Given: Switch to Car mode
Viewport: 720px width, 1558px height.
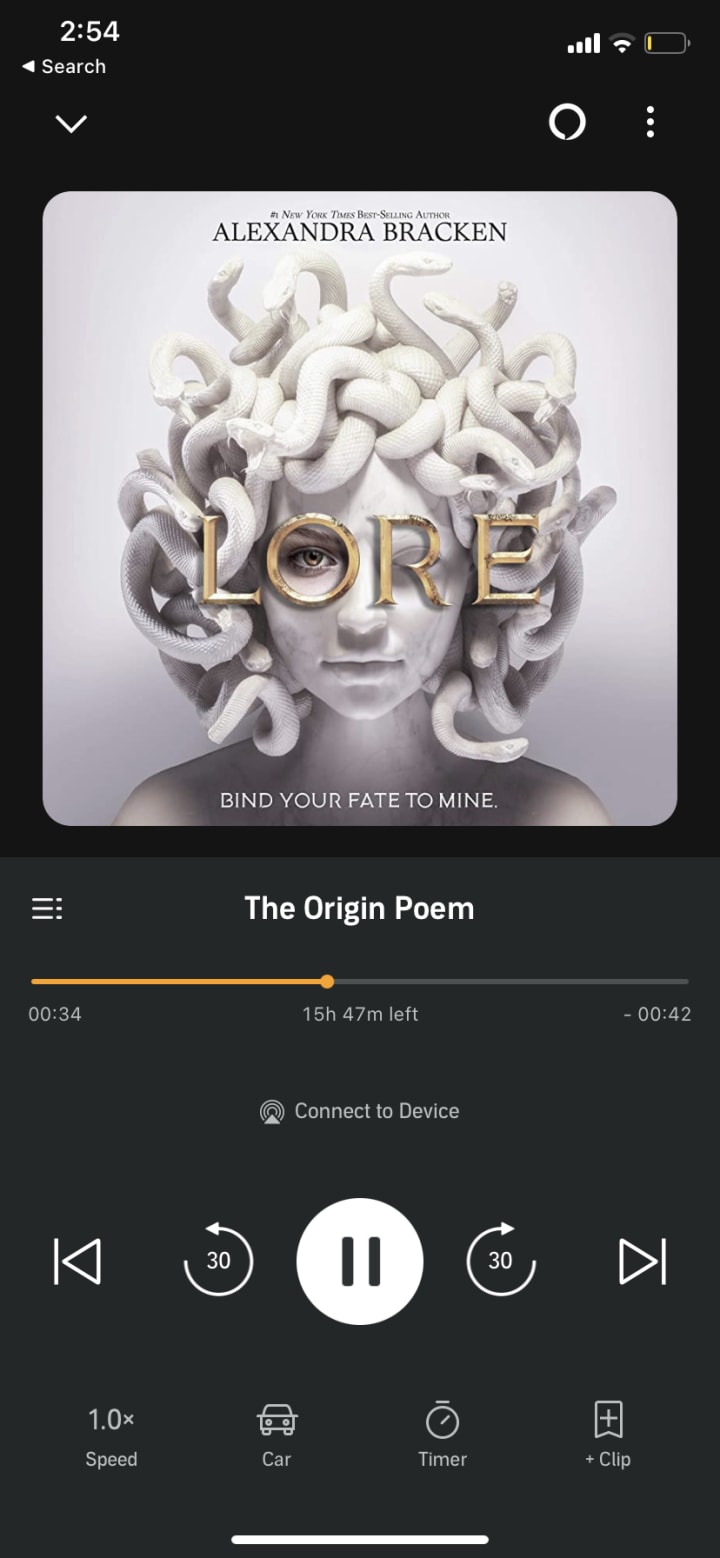Looking at the screenshot, I should click(x=277, y=1436).
